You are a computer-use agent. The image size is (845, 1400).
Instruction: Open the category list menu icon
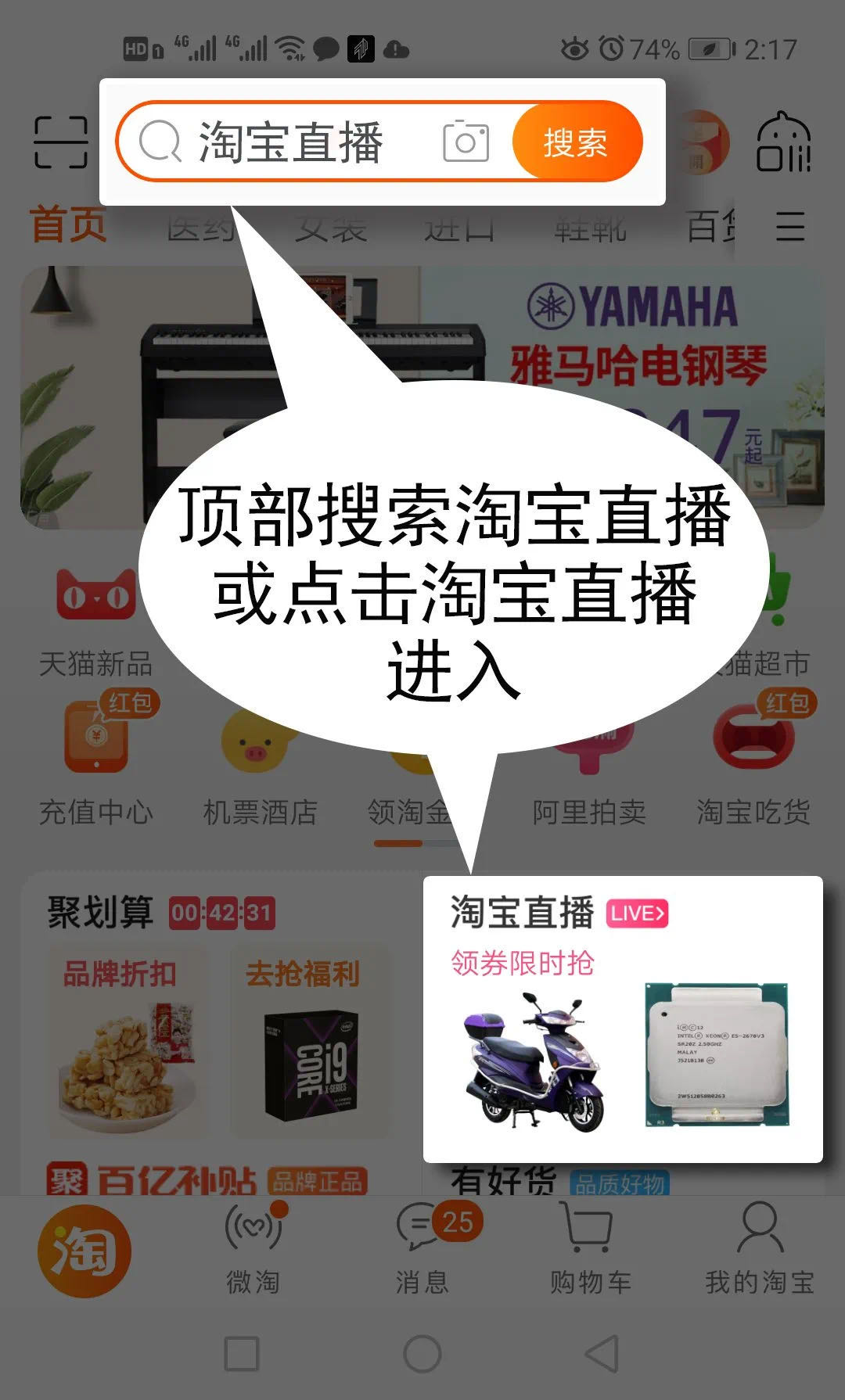click(x=790, y=226)
